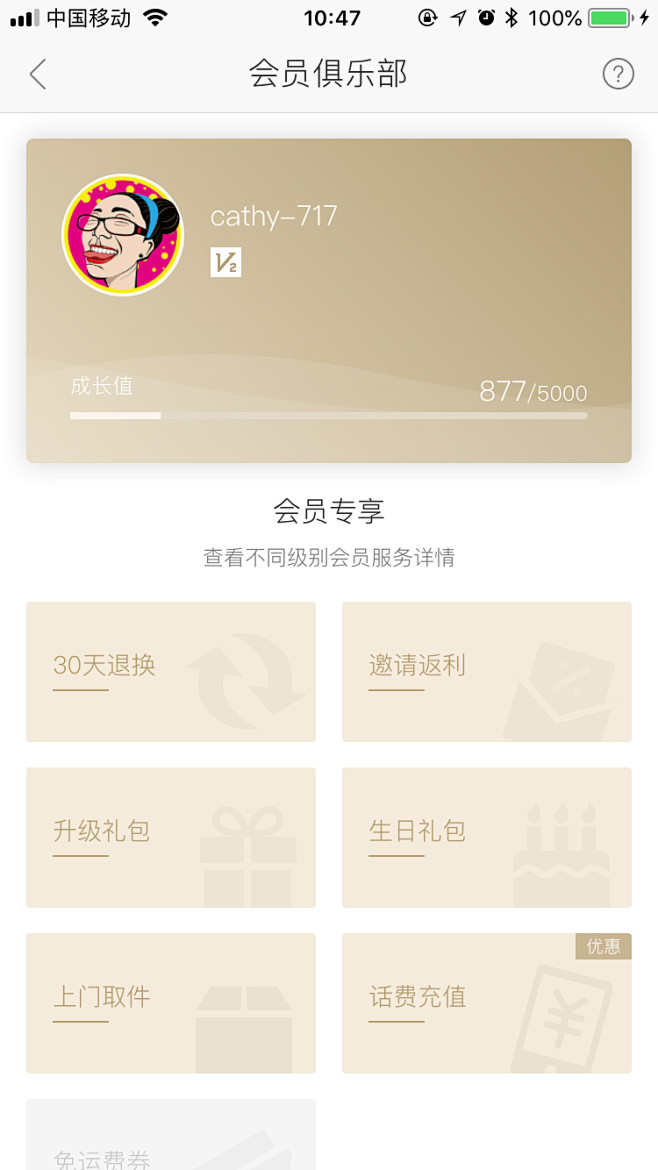Open the 免运费券 card

coord(171,1140)
